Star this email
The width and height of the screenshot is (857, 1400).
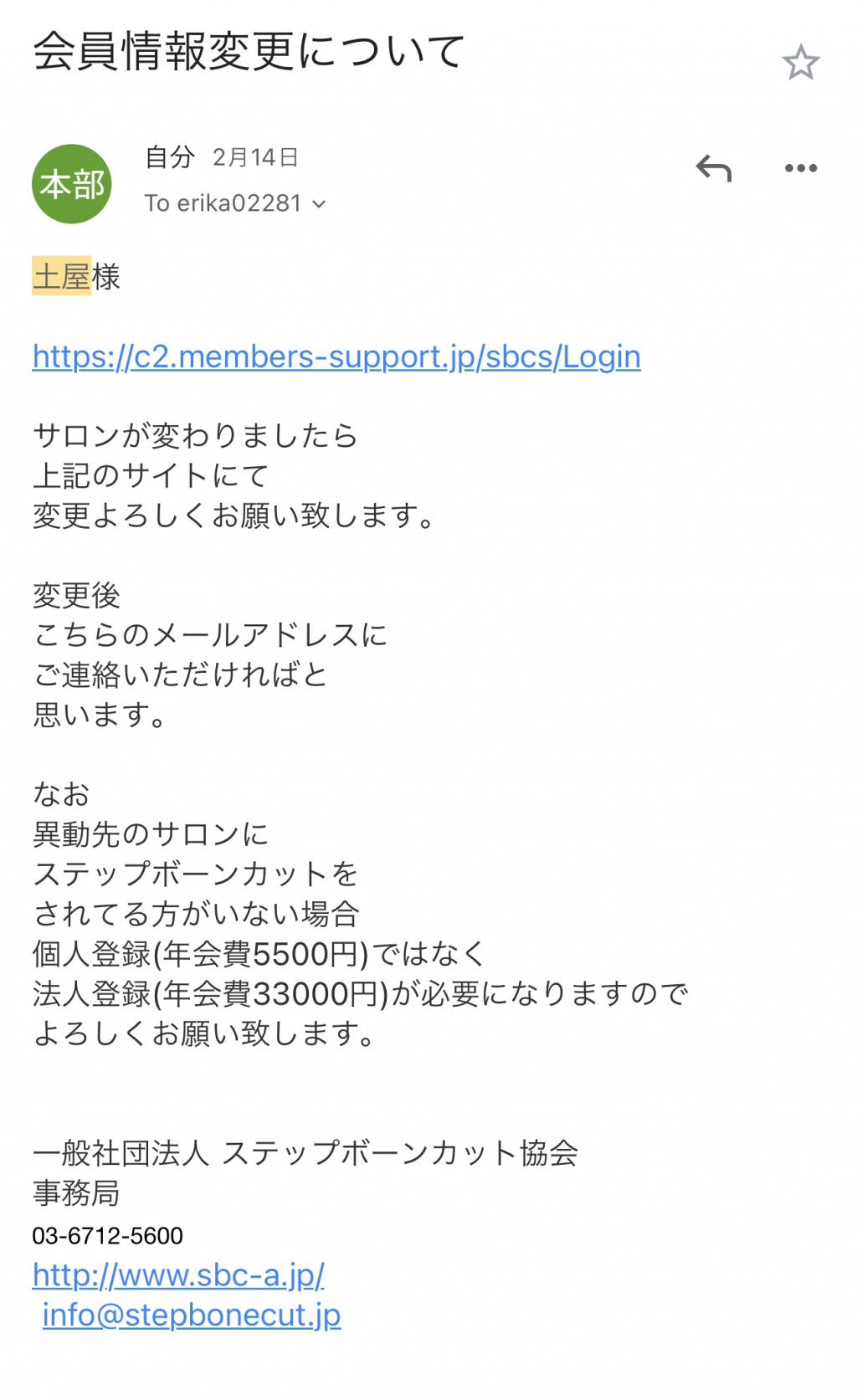(800, 63)
